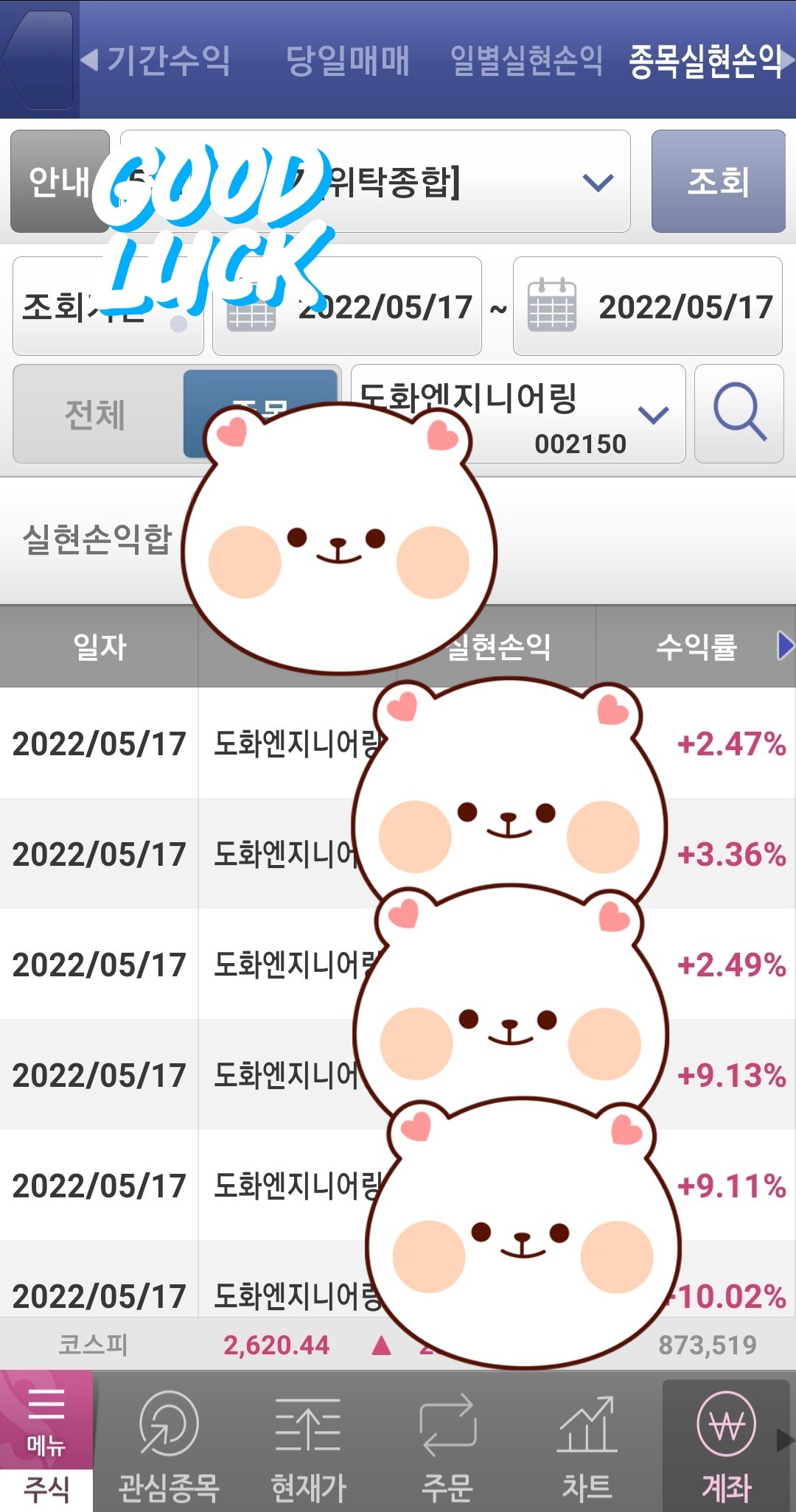
Task: Select the 종목실현손익 tab
Action: click(x=705, y=60)
